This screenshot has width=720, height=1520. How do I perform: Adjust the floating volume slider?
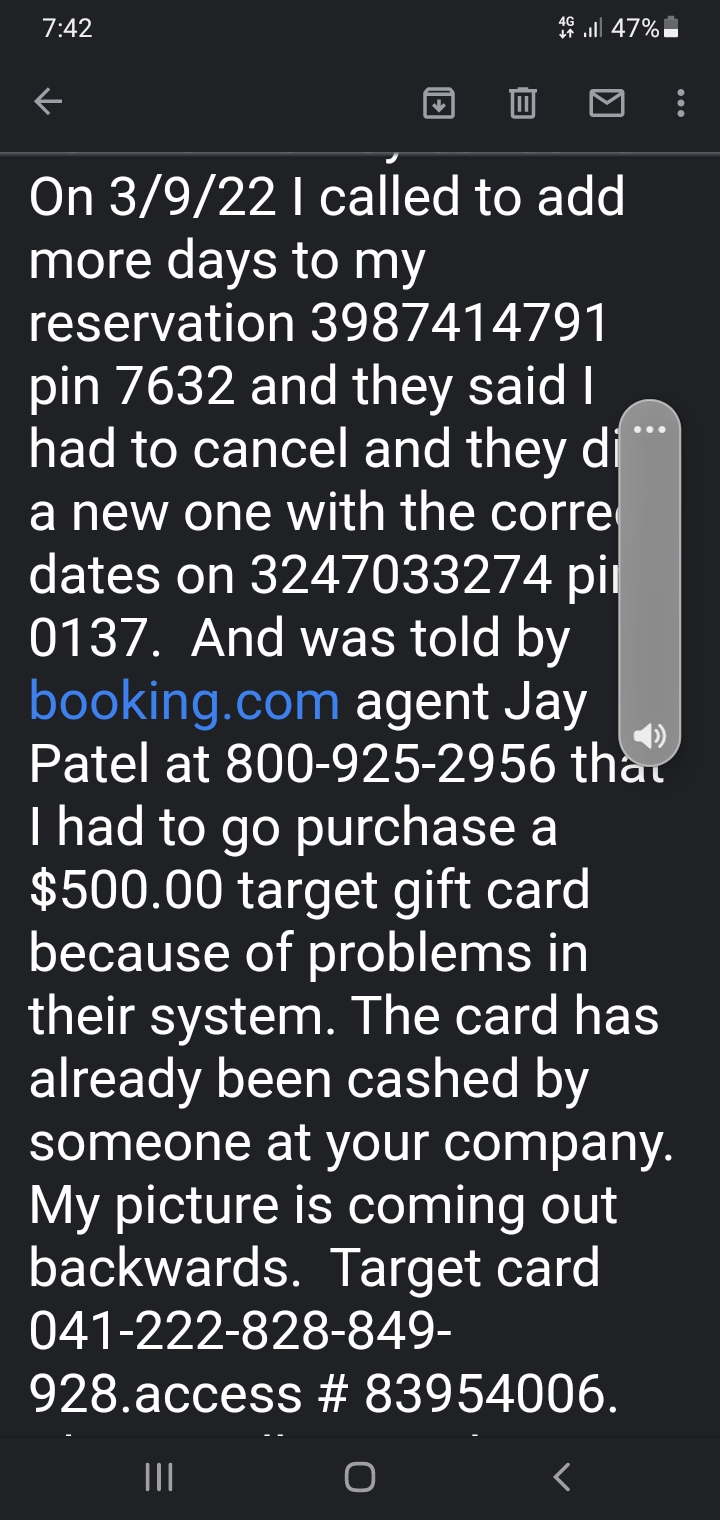tap(650, 580)
